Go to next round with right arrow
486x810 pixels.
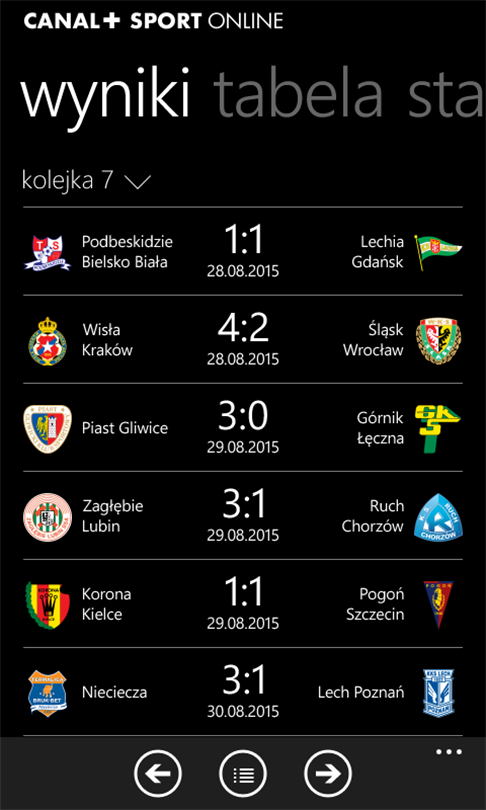[328, 773]
